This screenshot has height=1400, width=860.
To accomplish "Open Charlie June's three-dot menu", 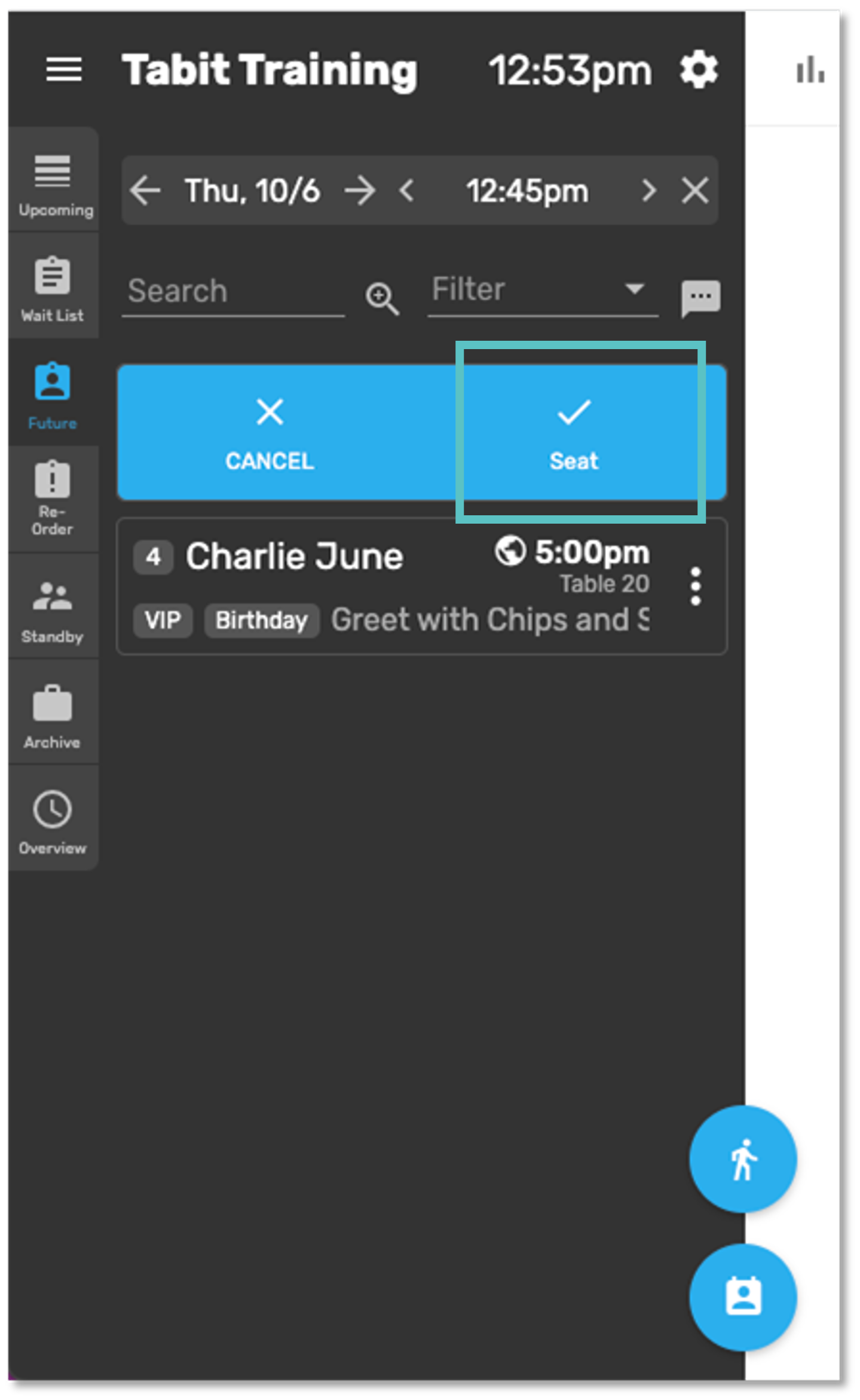I will pyautogui.click(x=695, y=586).
